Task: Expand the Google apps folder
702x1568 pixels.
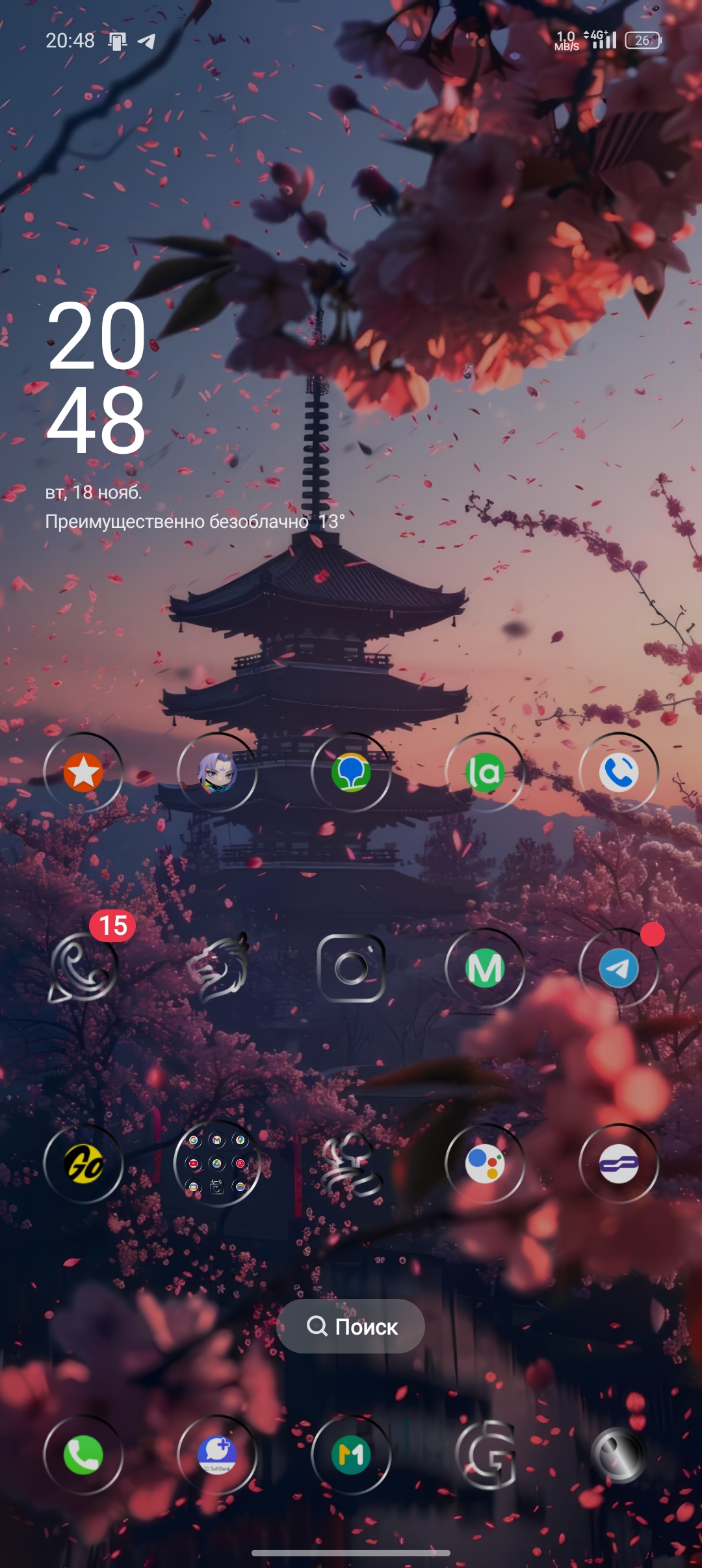Action: [217, 1164]
